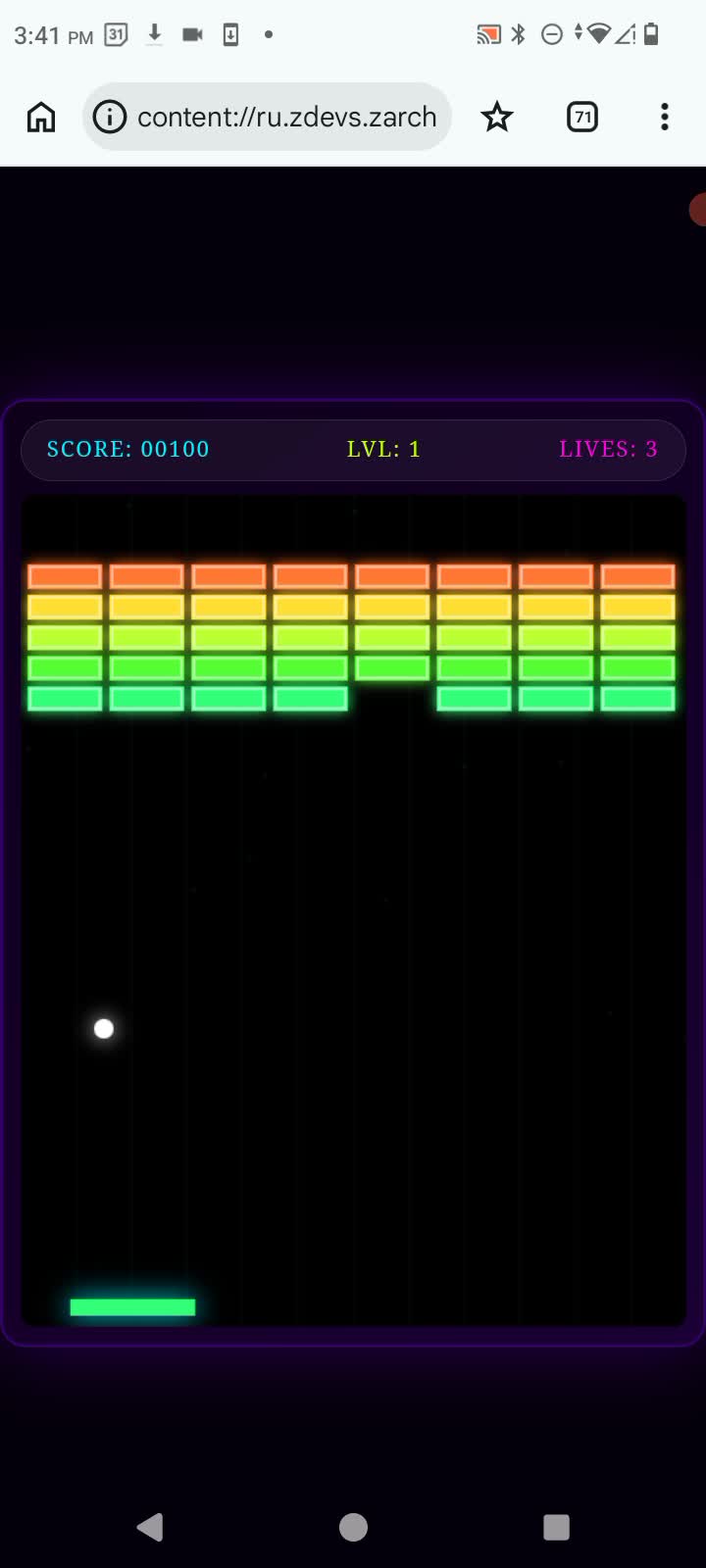Open the tab switcher showing 71 tabs

click(x=582, y=117)
